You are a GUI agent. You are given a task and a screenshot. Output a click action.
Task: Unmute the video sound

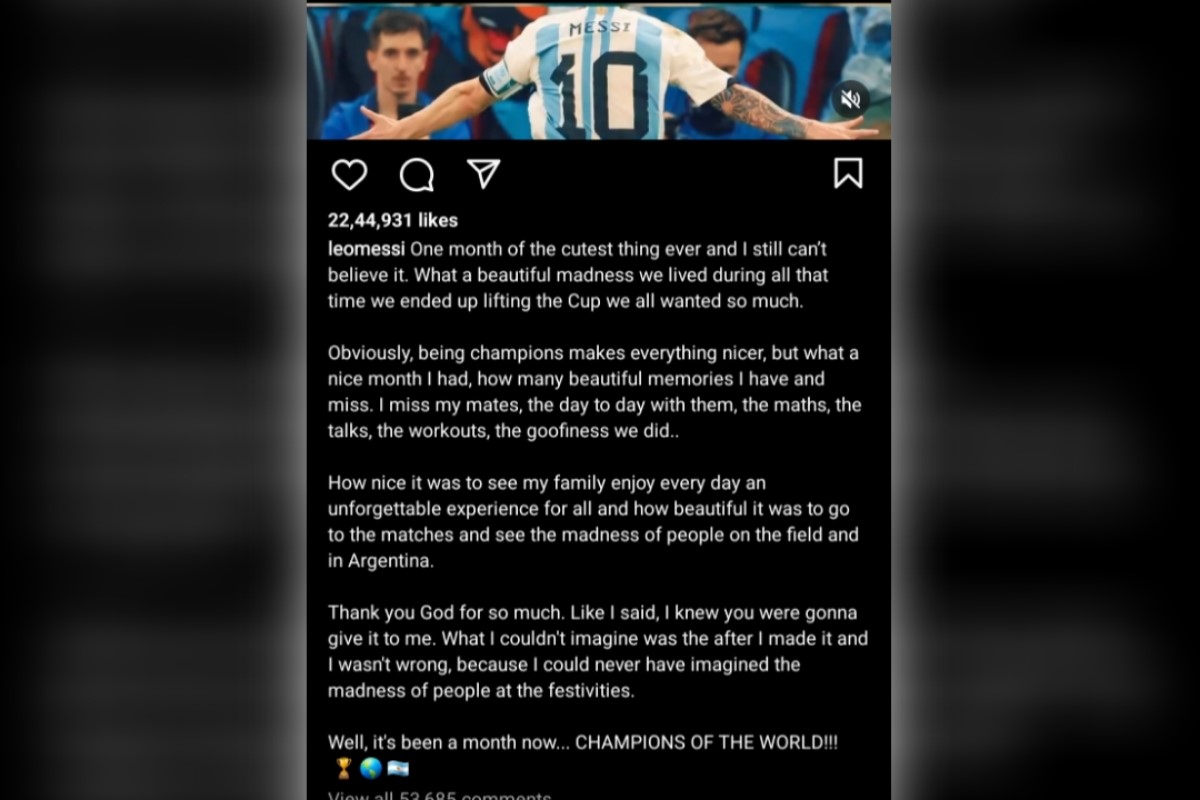pyautogui.click(x=850, y=99)
